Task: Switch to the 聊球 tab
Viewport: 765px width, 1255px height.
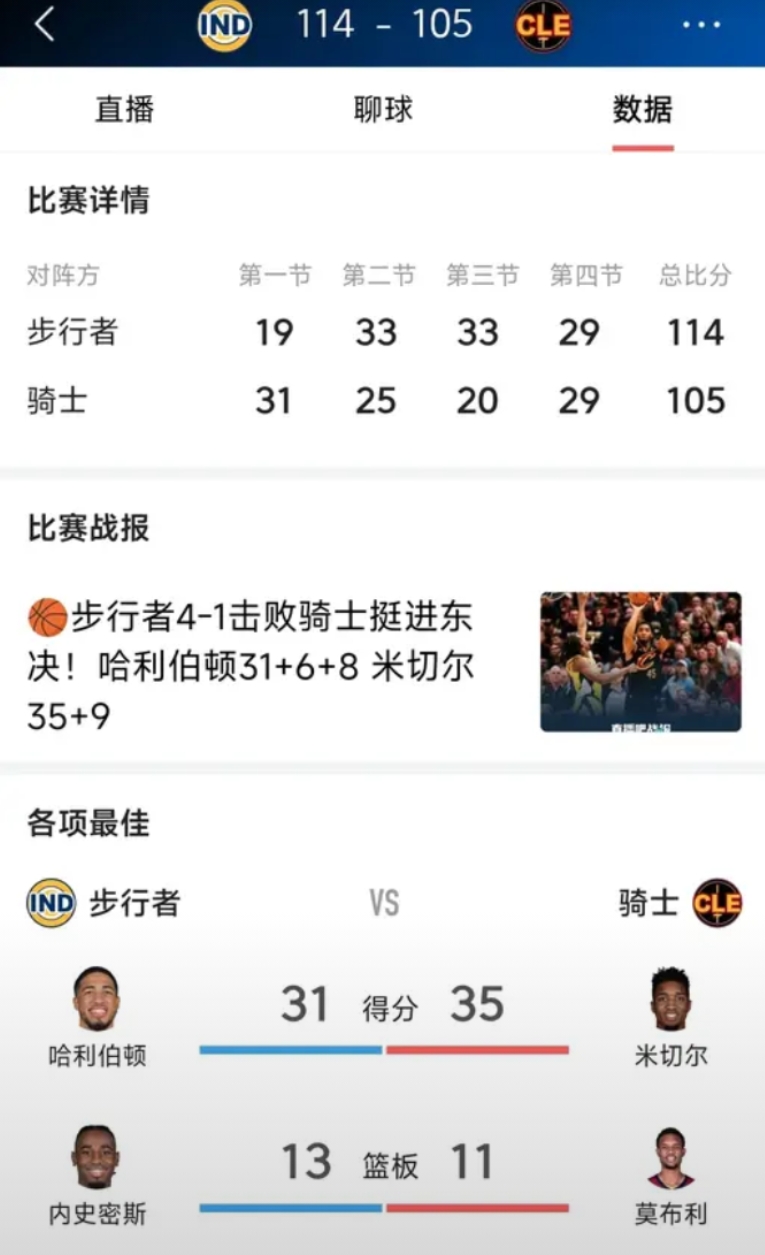Action: tap(383, 109)
